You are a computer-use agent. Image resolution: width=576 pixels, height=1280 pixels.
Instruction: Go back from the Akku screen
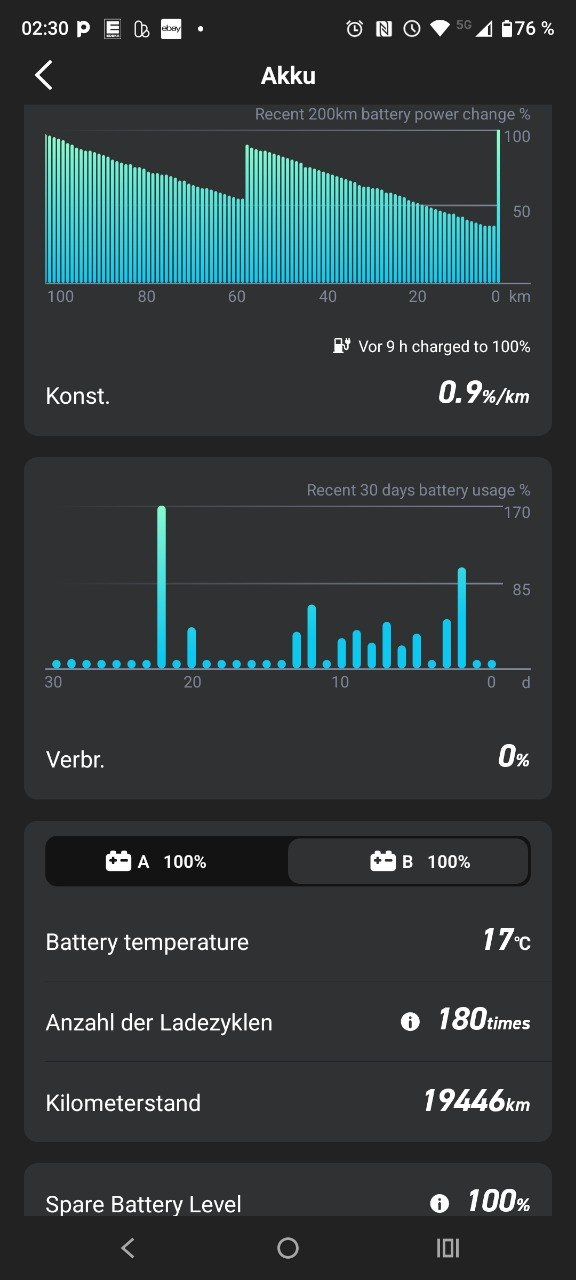pos(43,76)
